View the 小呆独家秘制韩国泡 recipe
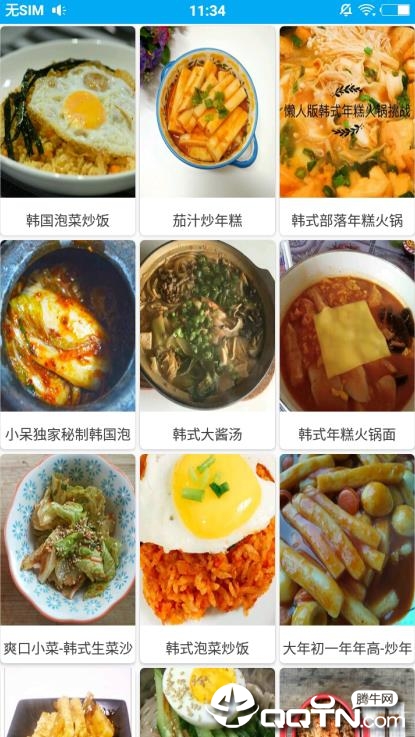 (x=68, y=345)
